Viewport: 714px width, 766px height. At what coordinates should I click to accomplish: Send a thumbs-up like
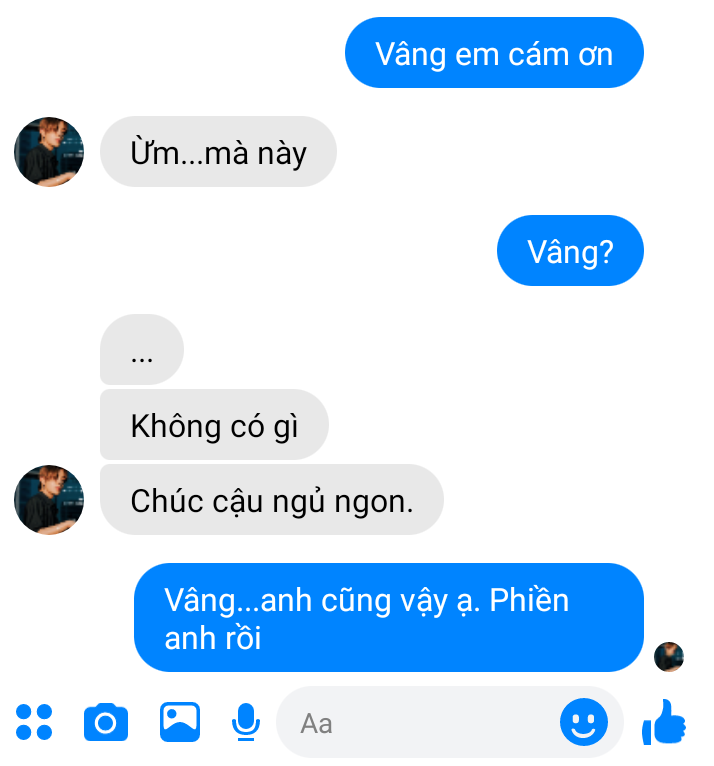664,722
